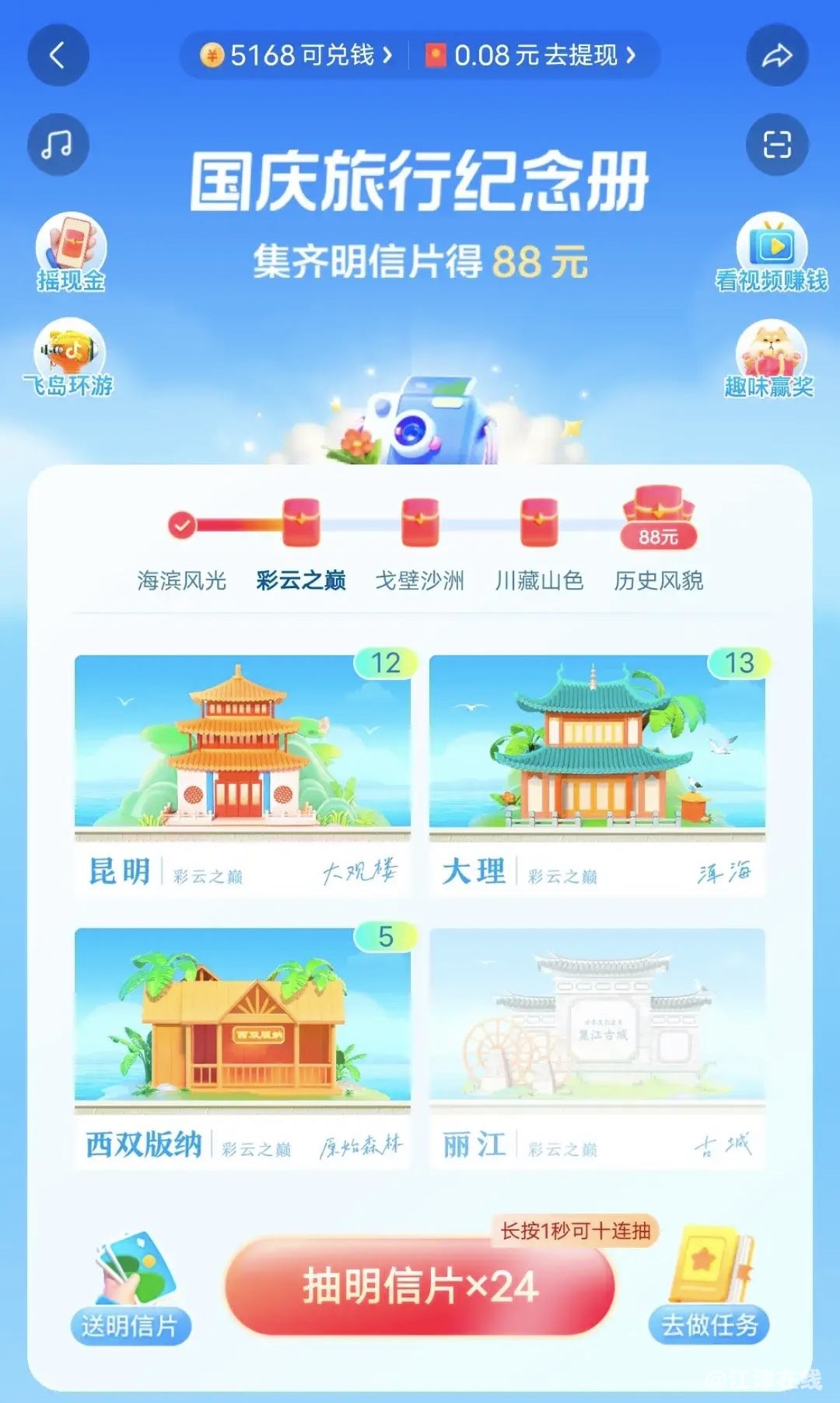Toggle background music with note icon

tap(58, 145)
